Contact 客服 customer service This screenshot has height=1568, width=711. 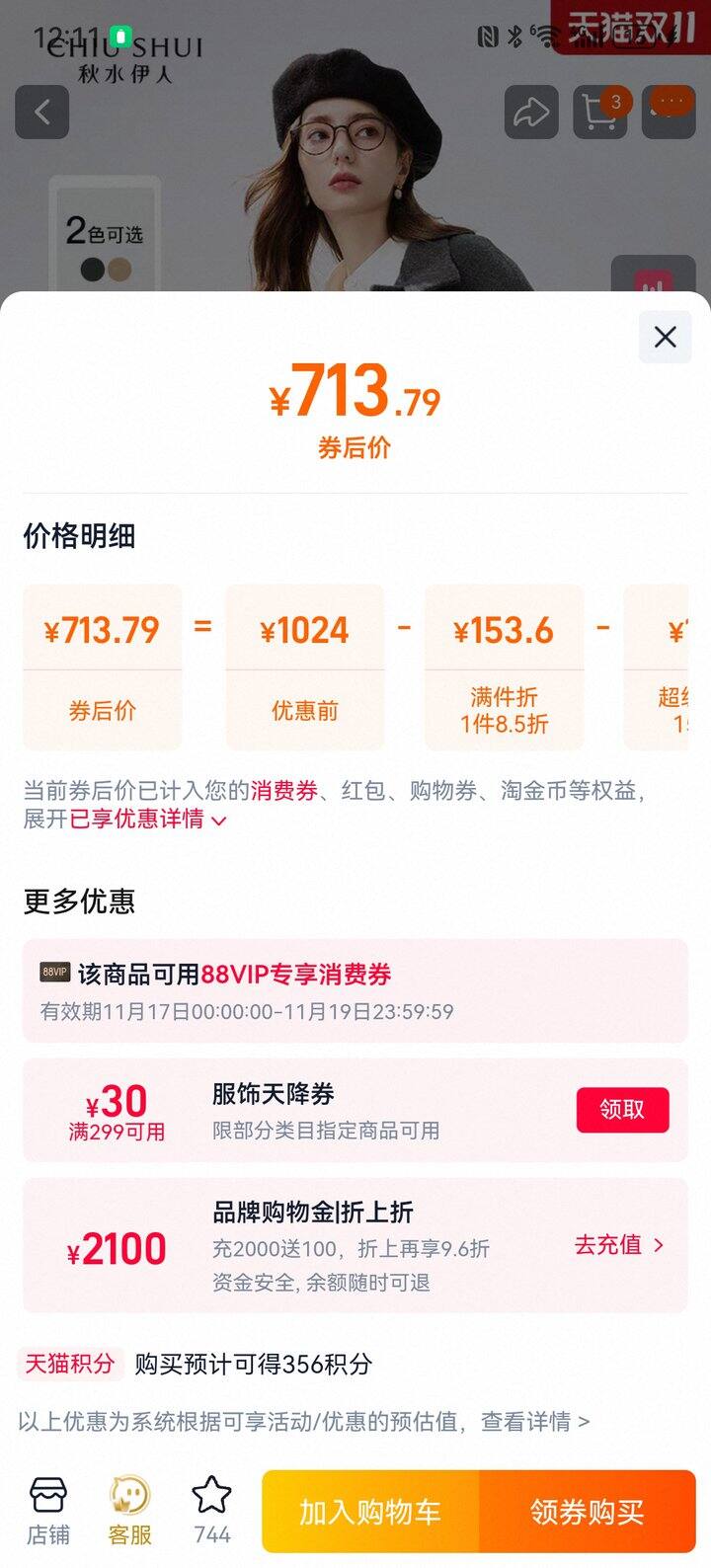pos(129,1511)
